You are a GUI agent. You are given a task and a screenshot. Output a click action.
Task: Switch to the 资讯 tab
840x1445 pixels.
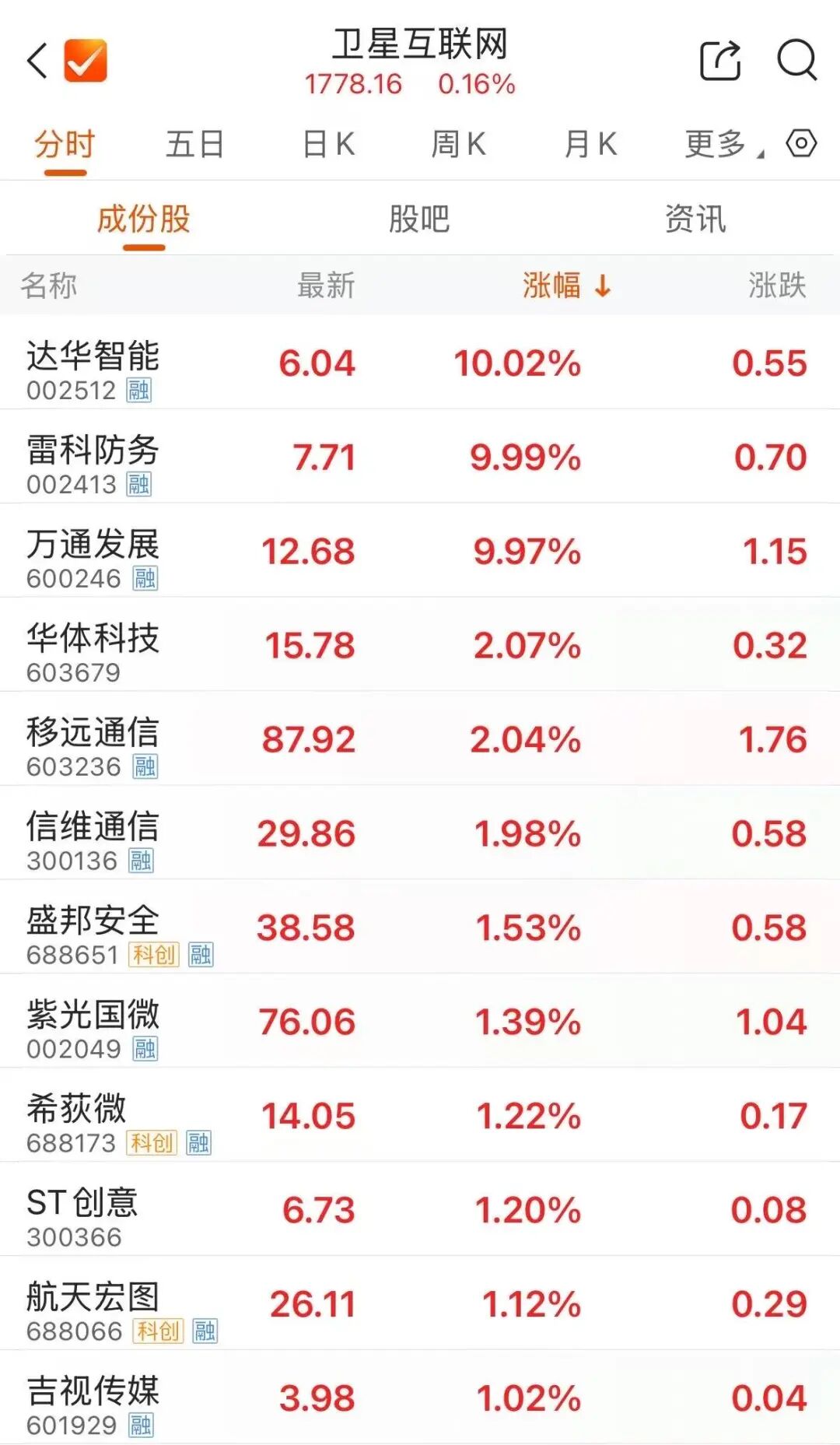(695, 219)
